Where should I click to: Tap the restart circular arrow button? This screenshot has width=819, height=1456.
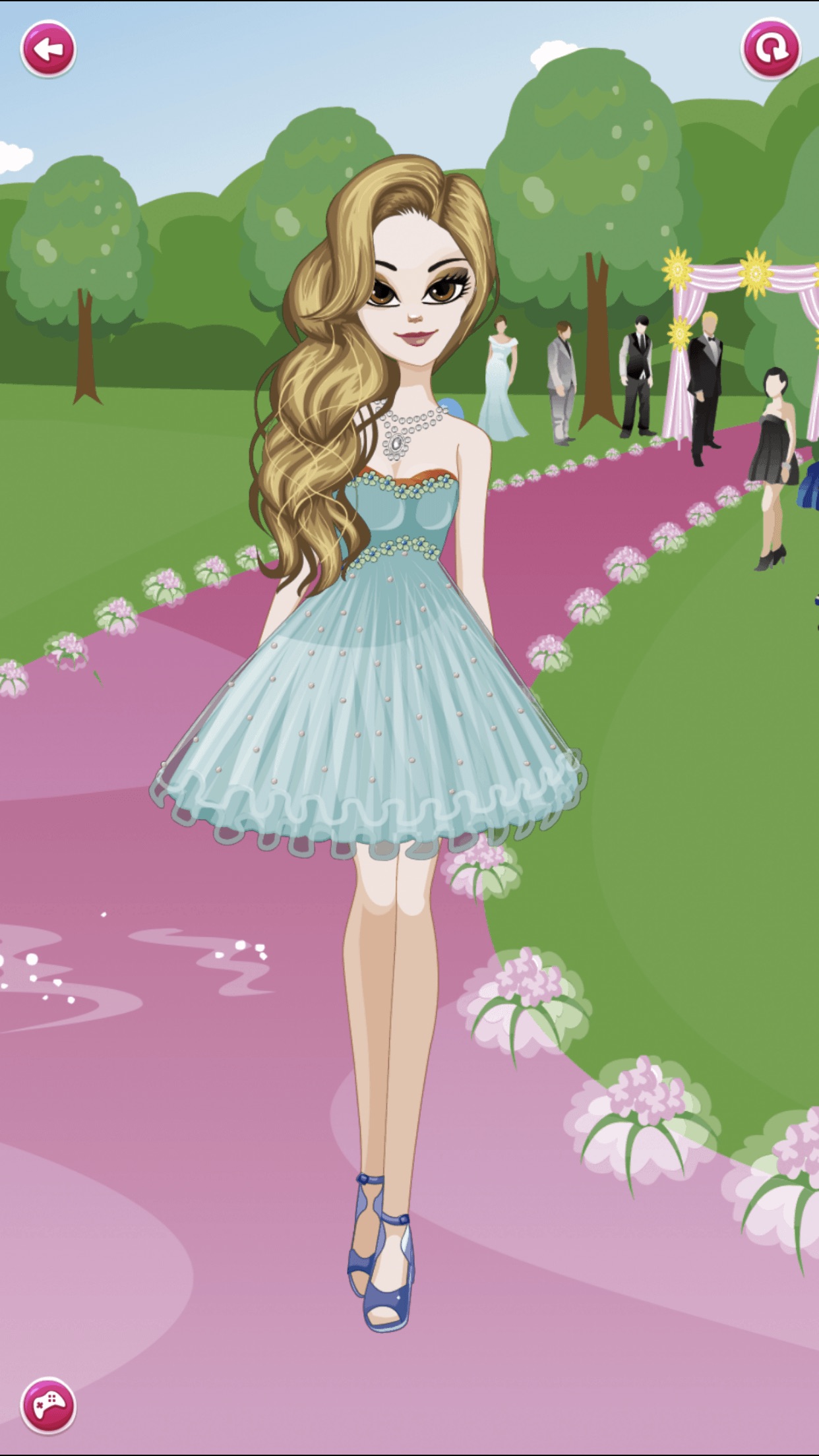[x=771, y=49]
